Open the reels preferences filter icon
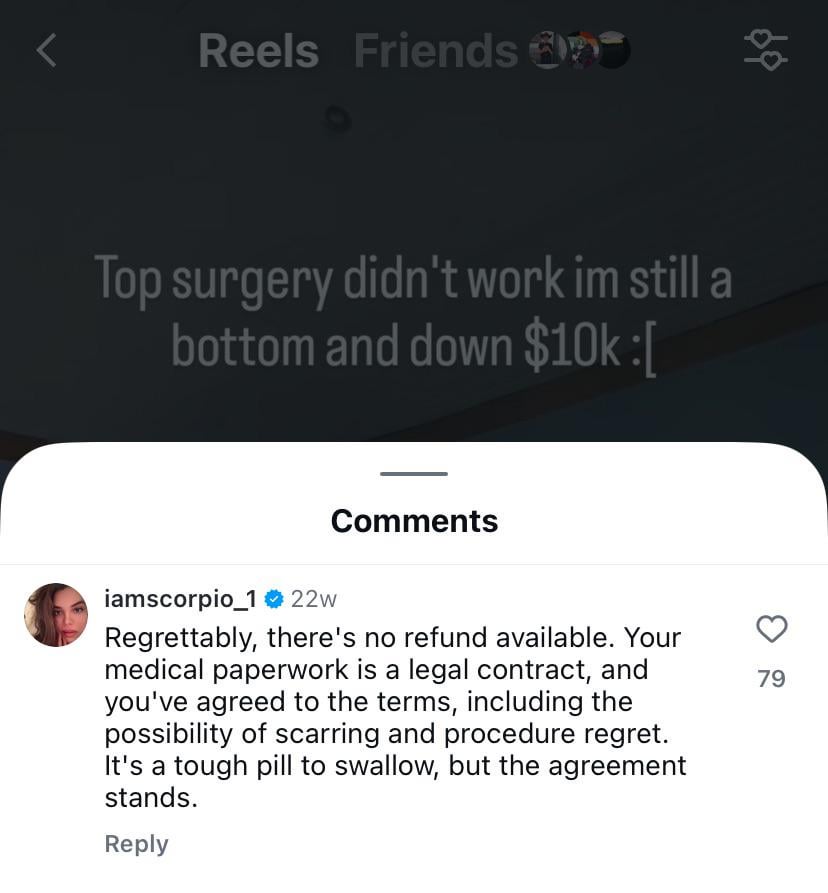The height and width of the screenshot is (893, 828). coord(766,50)
